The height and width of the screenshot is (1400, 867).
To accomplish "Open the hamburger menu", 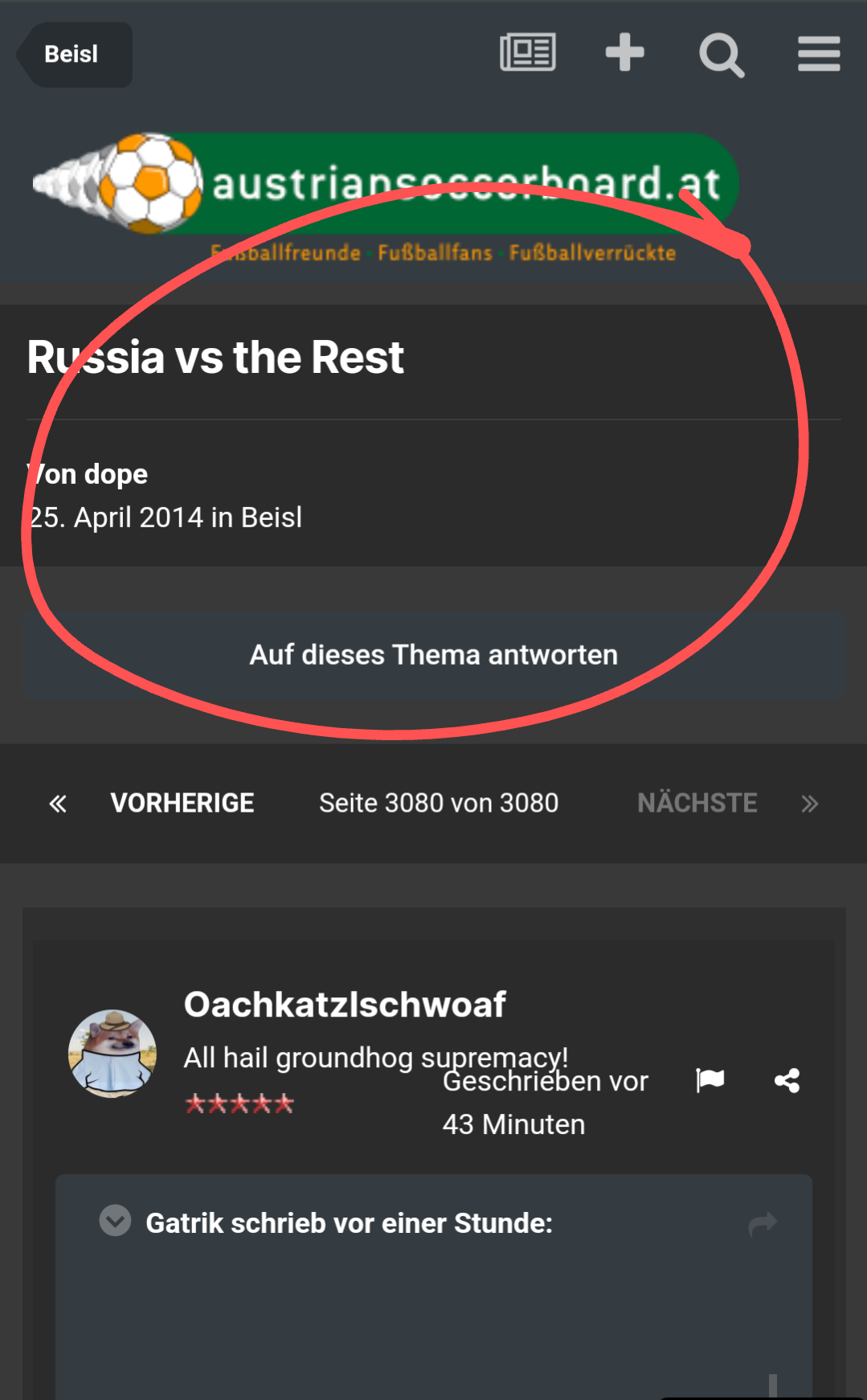I will tap(819, 54).
